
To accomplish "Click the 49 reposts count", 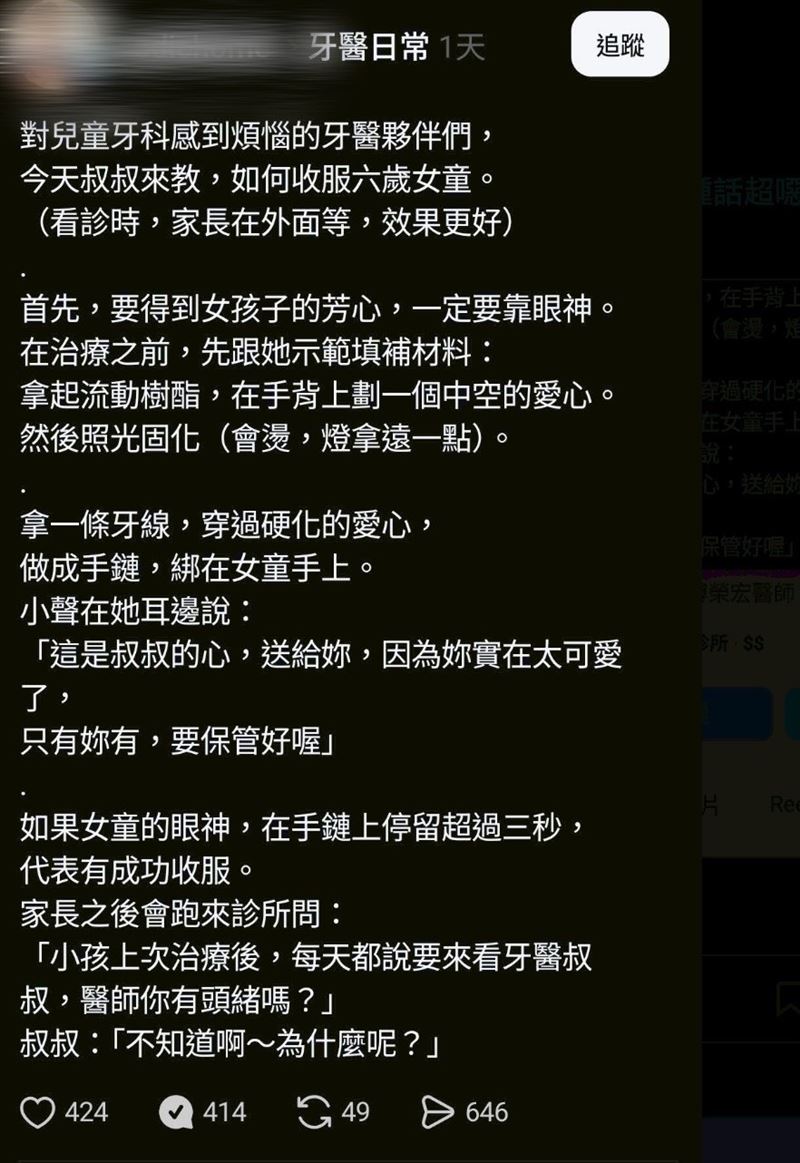I will pos(355,1112).
